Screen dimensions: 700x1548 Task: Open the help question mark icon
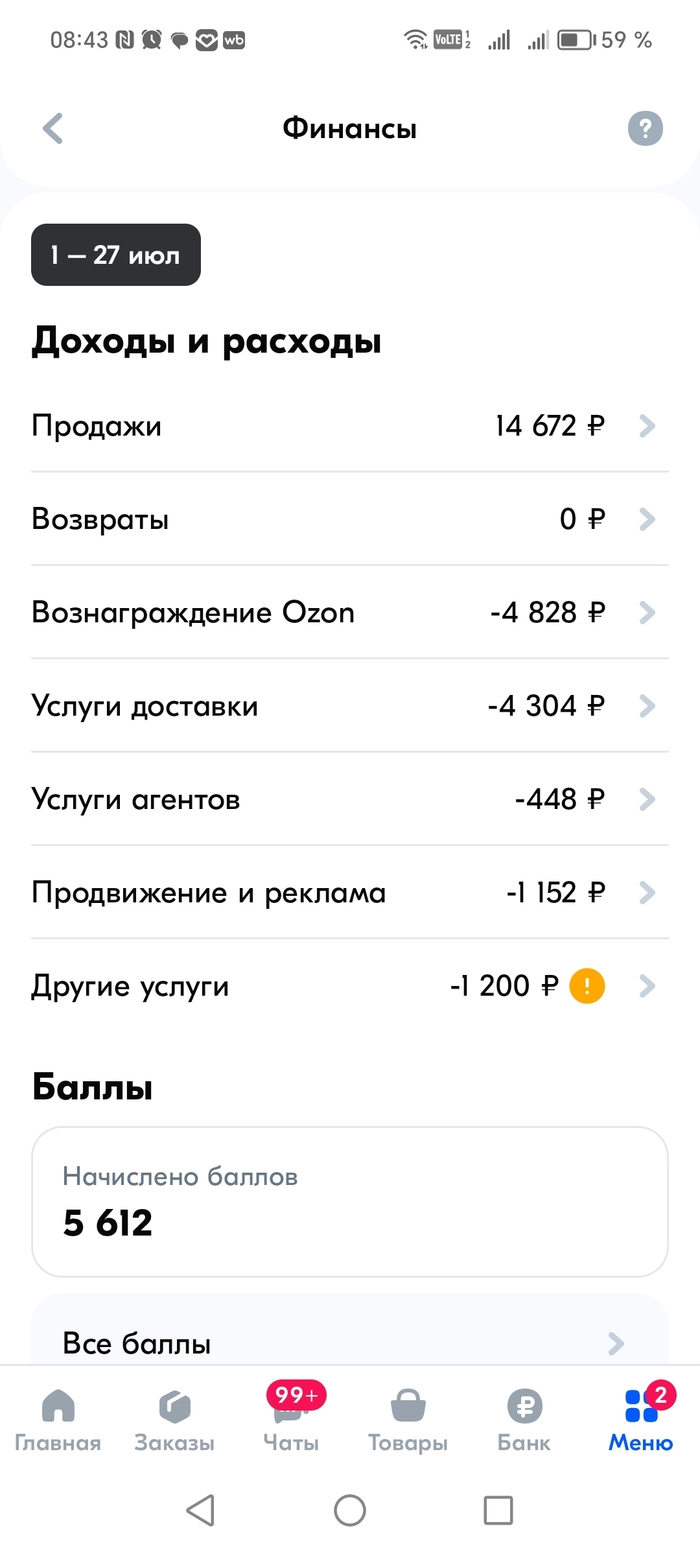click(x=645, y=128)
